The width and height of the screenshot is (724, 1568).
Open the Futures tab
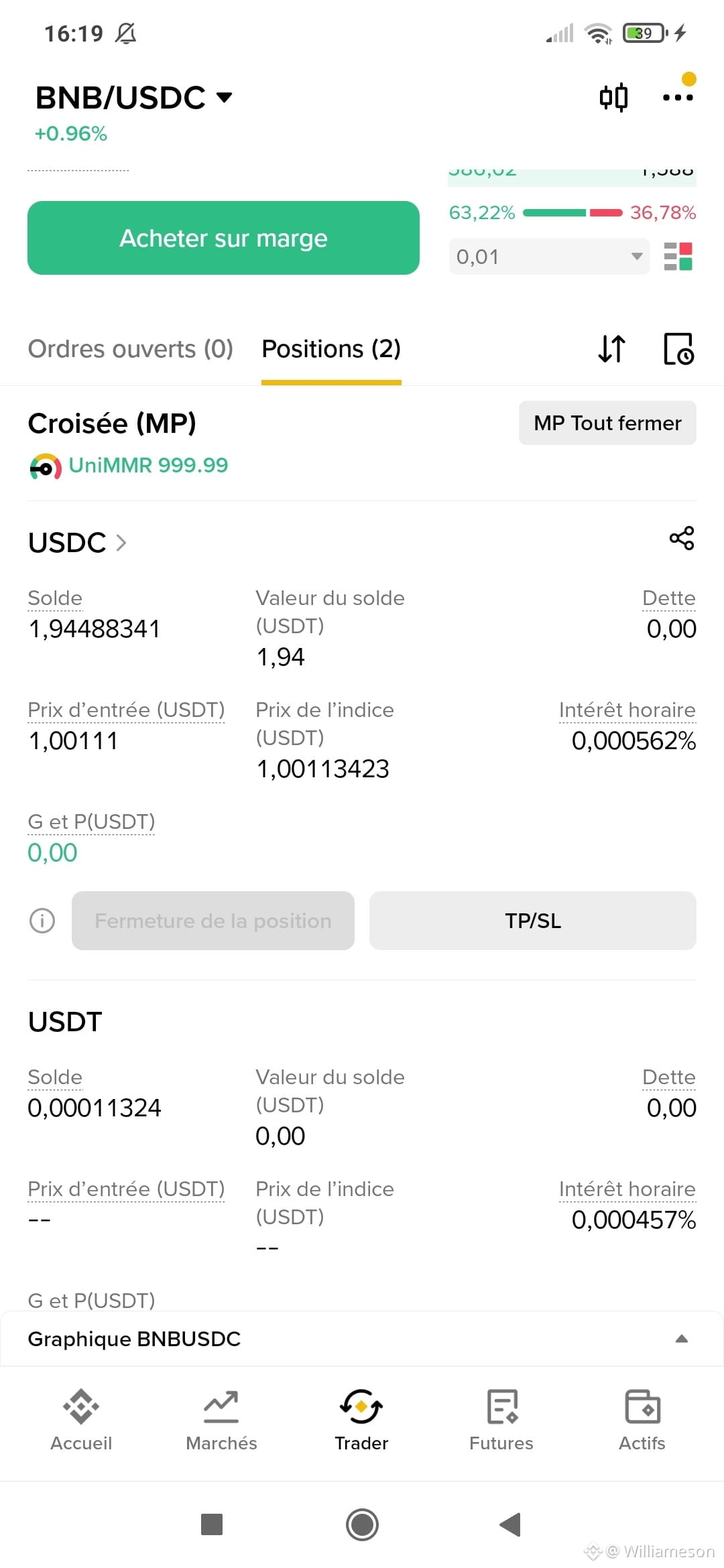[501, 1419]
